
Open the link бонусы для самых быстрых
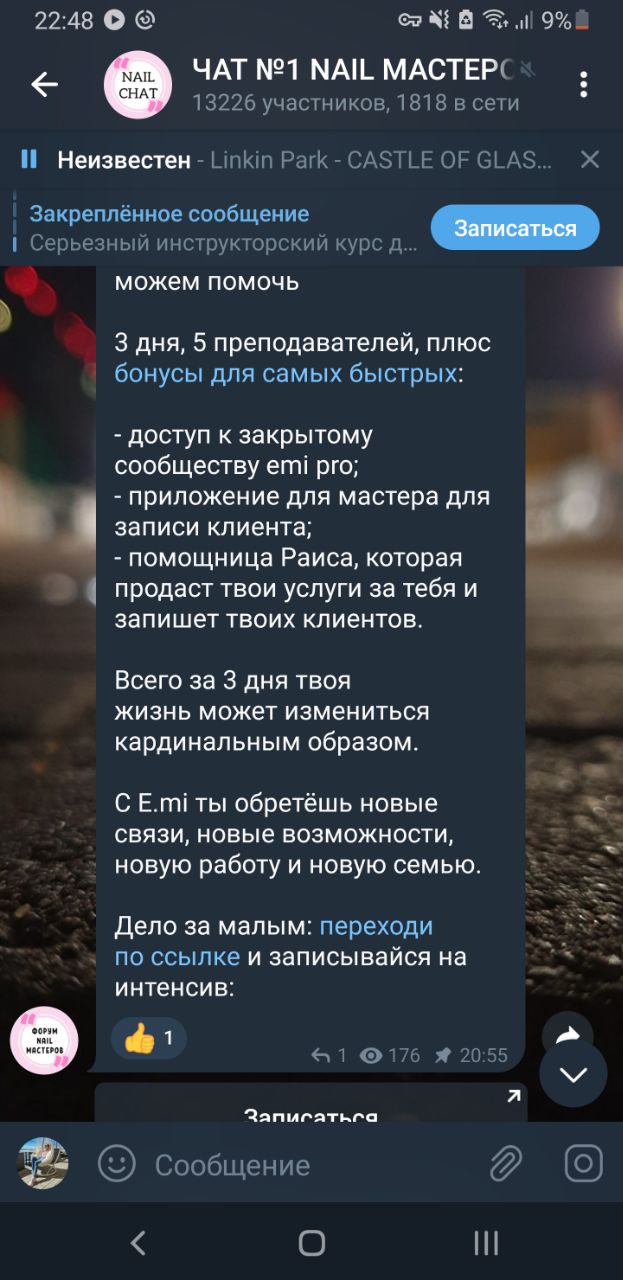point(286,374)
